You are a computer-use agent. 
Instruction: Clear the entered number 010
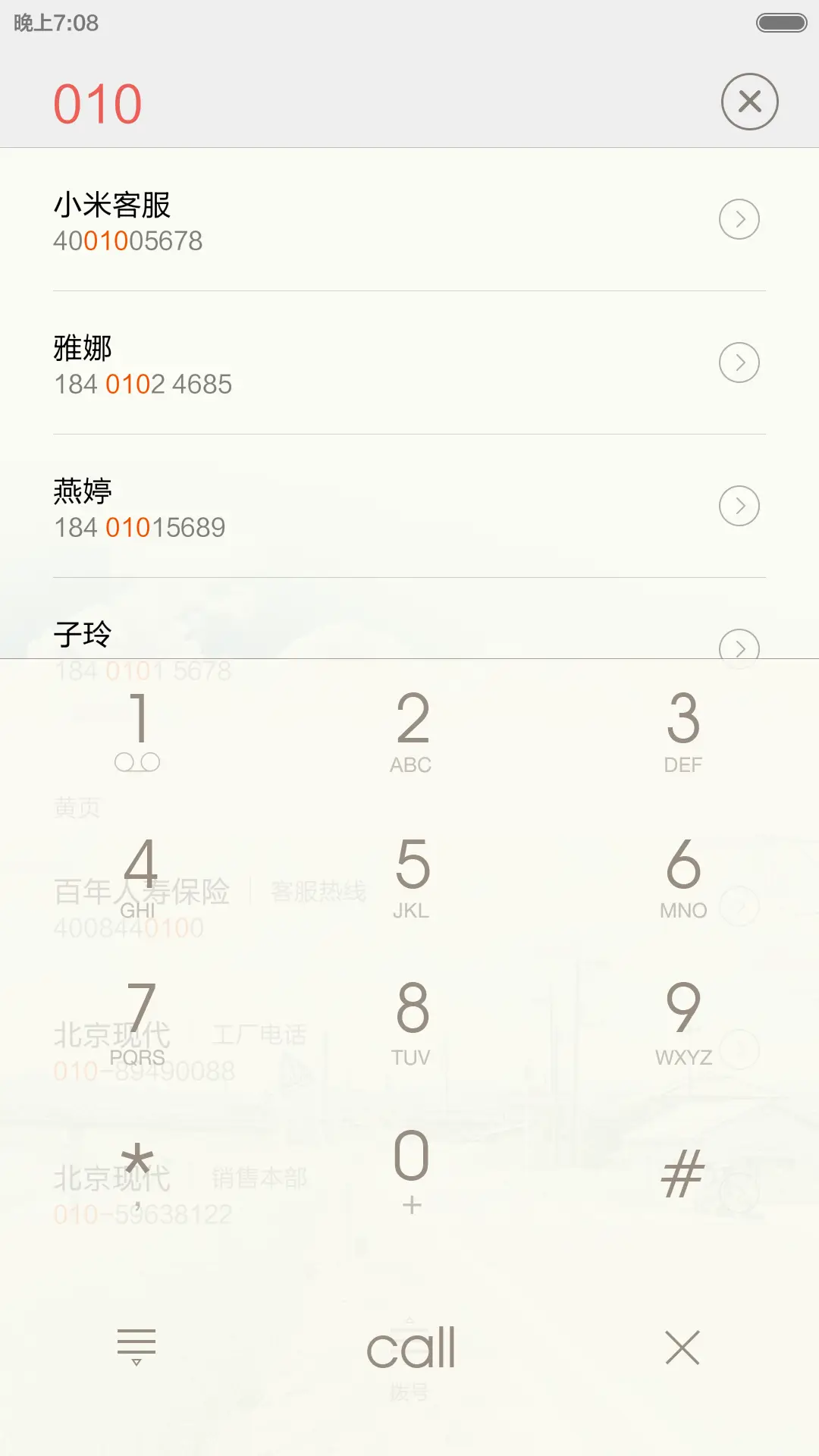(749, 102)
